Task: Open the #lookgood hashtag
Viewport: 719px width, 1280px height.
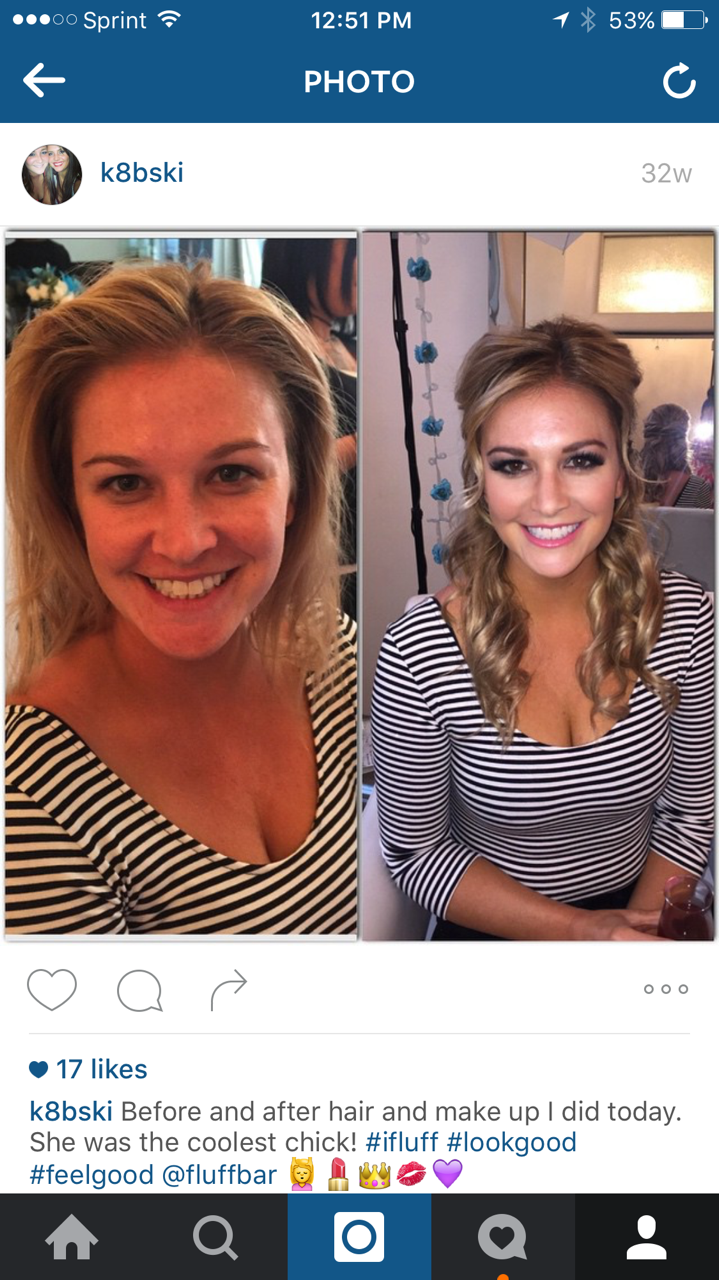Action: click(511, 1142)
